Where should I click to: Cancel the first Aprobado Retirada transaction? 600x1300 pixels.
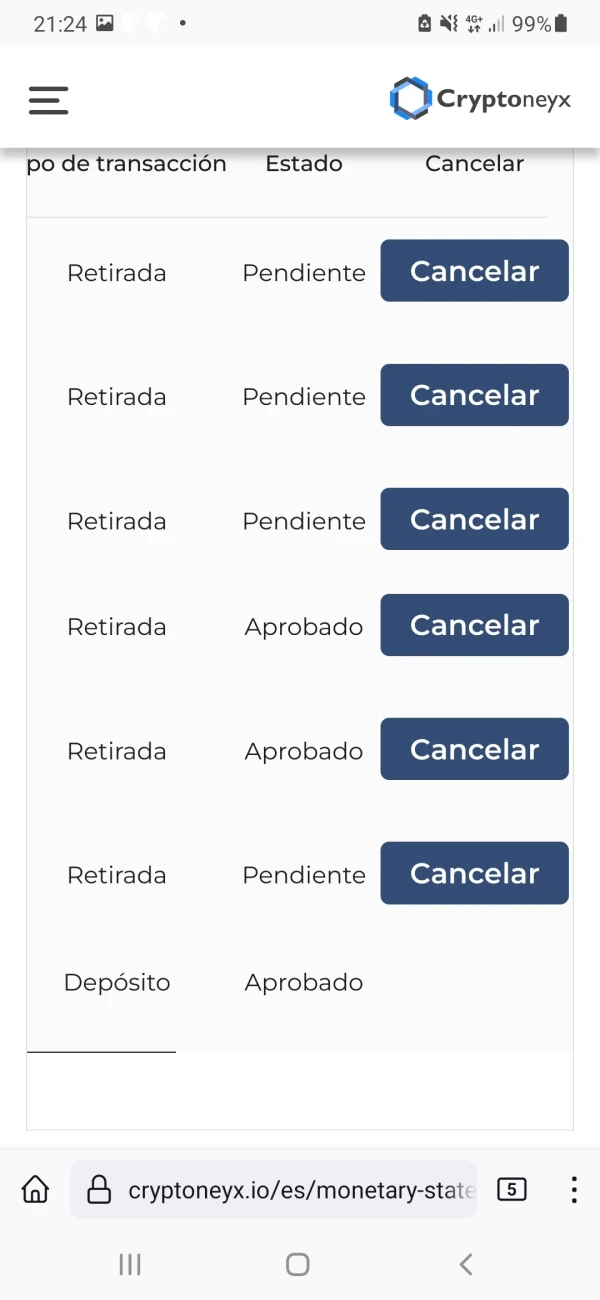pyautogui.click(x=474, y=625)
